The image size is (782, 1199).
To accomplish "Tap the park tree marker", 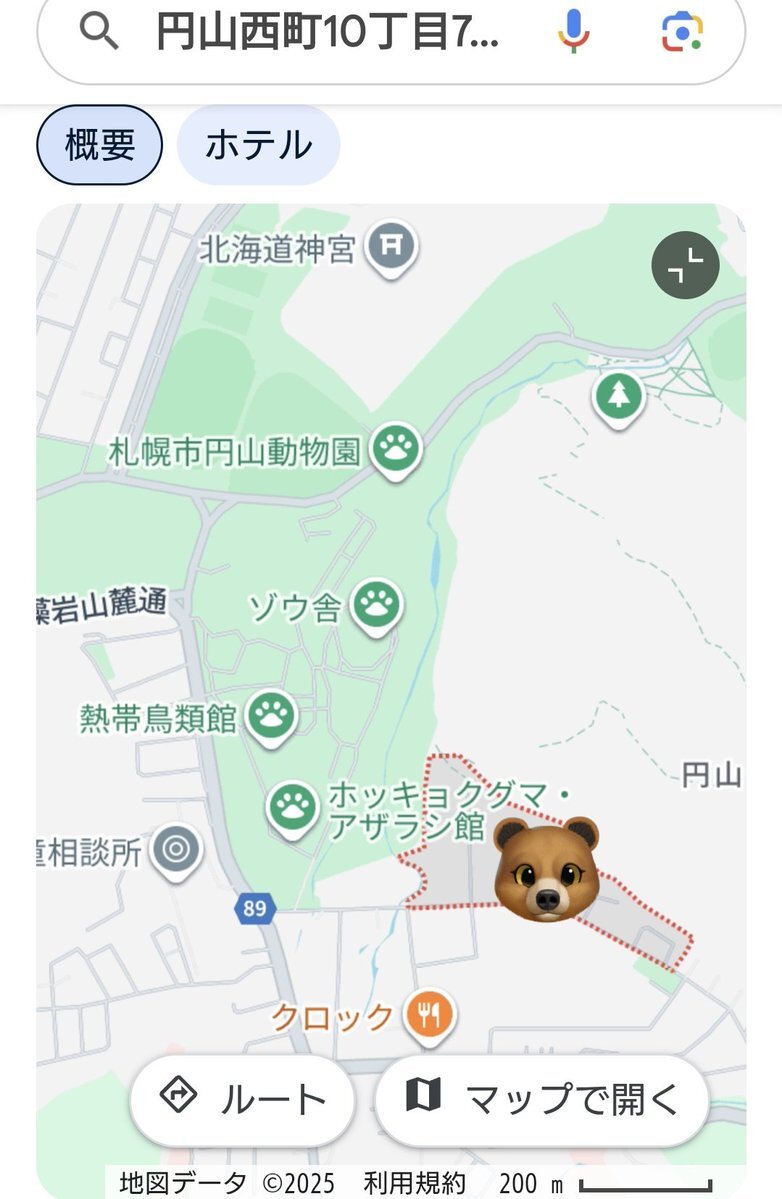I will pyautogui.click(x=619, y=396).
